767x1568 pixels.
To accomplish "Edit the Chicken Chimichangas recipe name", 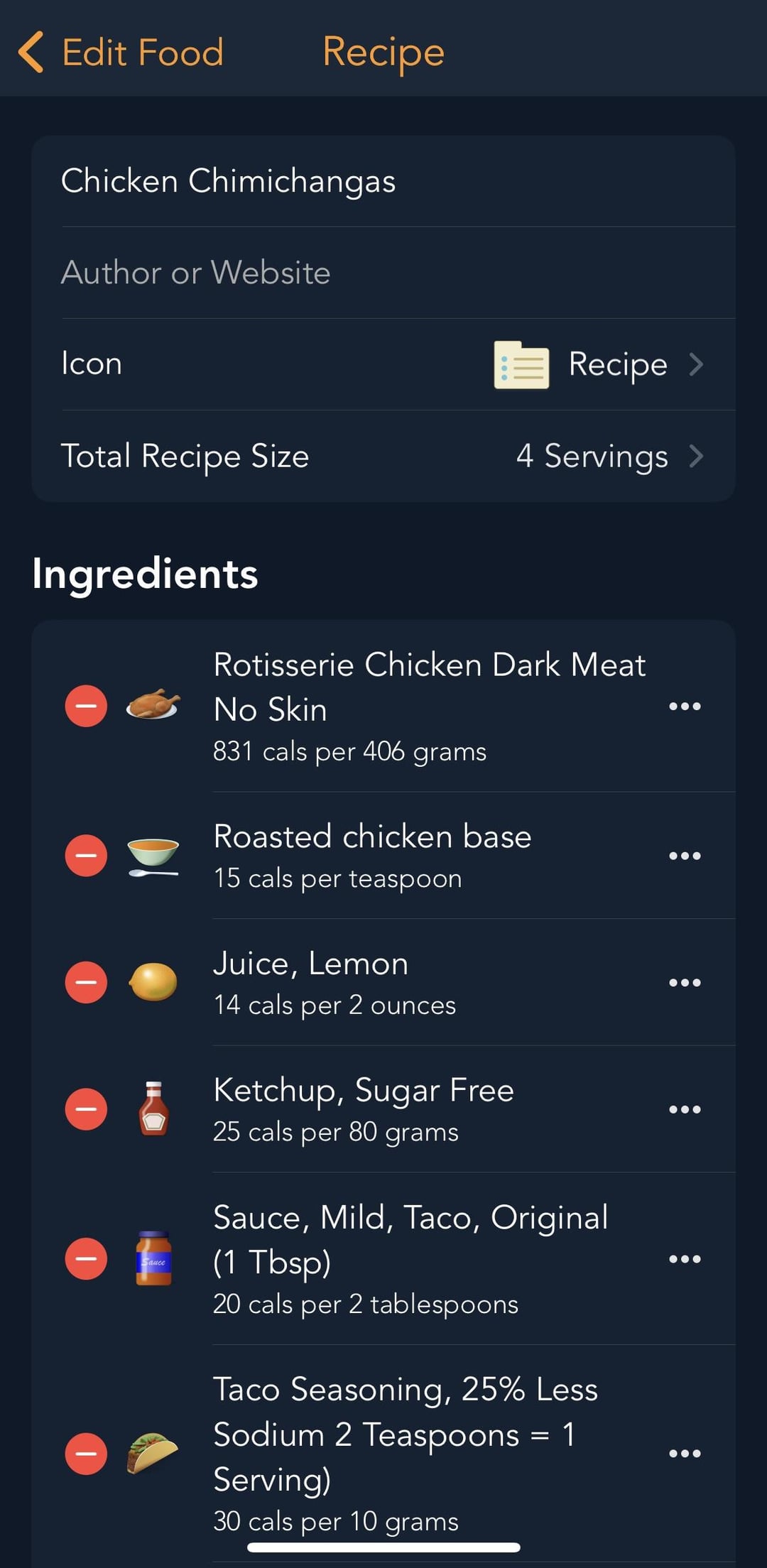I will 383,181.
